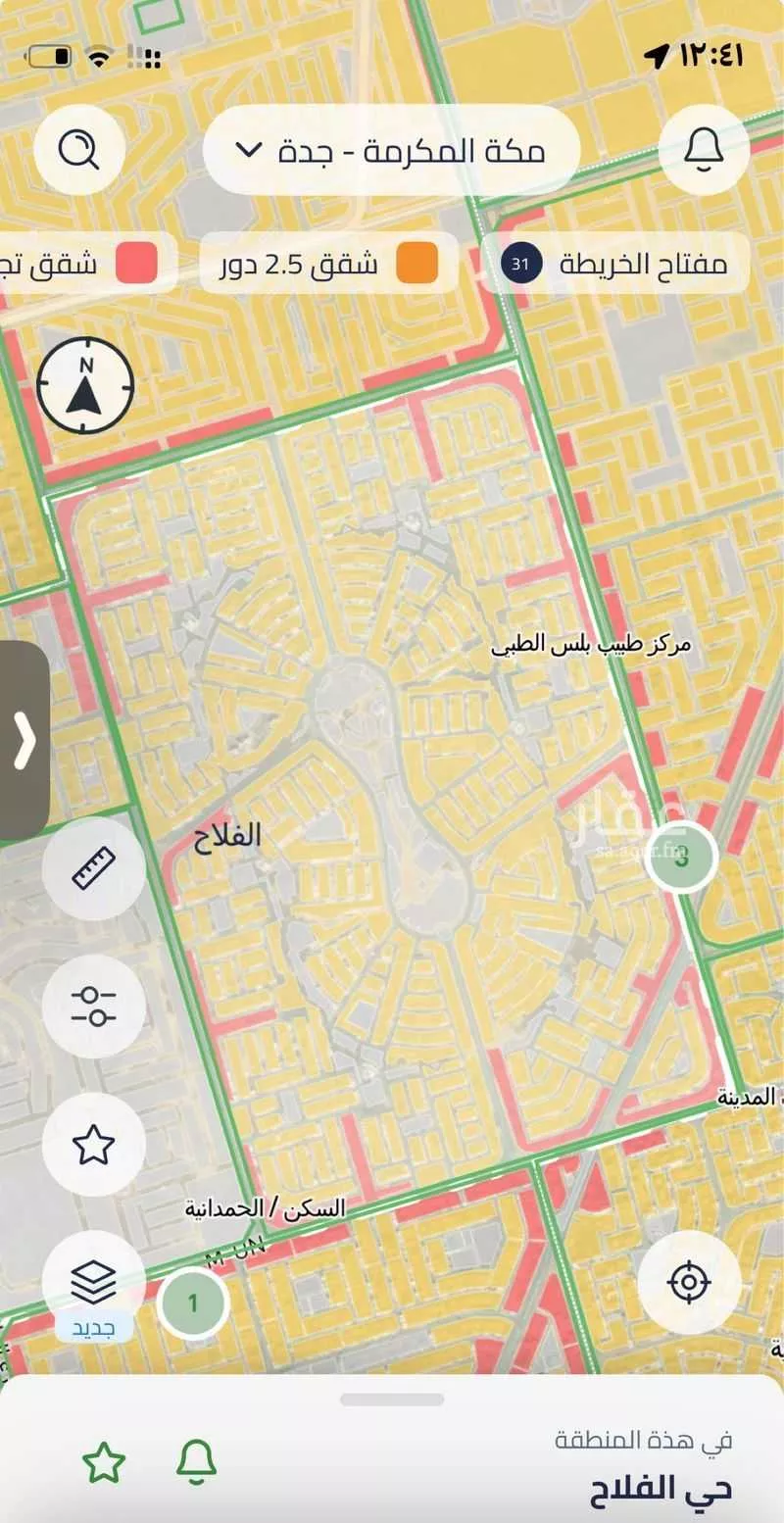The image size is (784, 1523).
Task: Open مفتاح الخريطة map legend chip
Action: (x=614, y=264)
